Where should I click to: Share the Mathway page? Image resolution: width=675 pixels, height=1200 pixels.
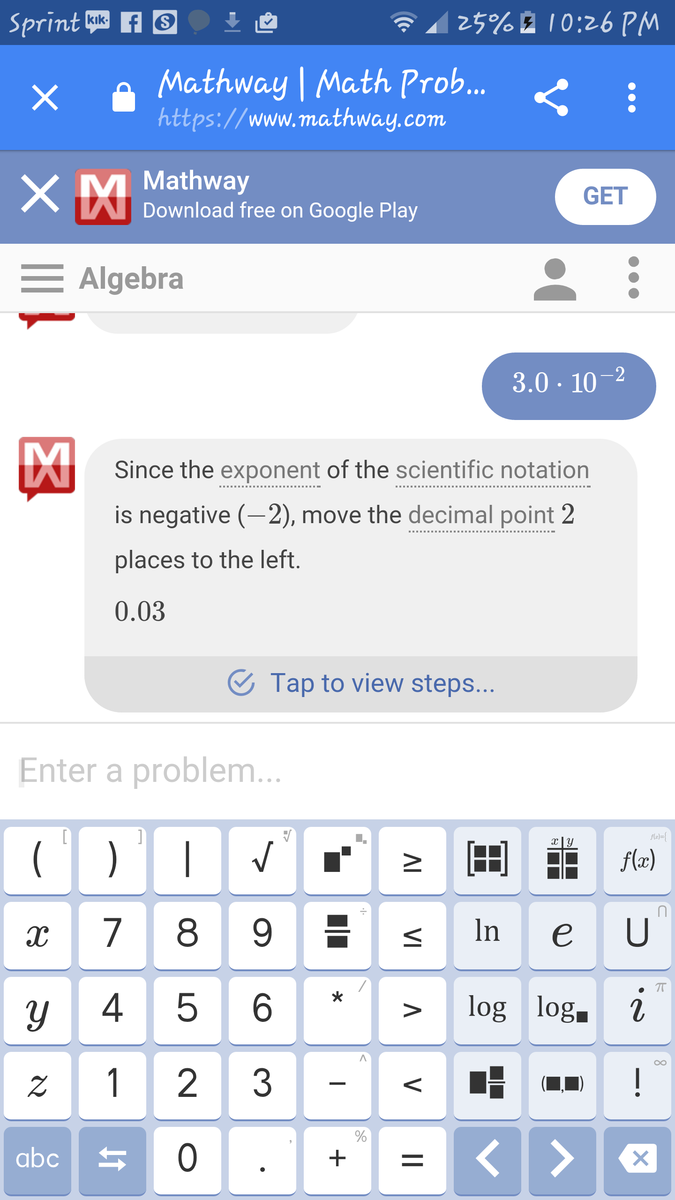click(551, 98)
